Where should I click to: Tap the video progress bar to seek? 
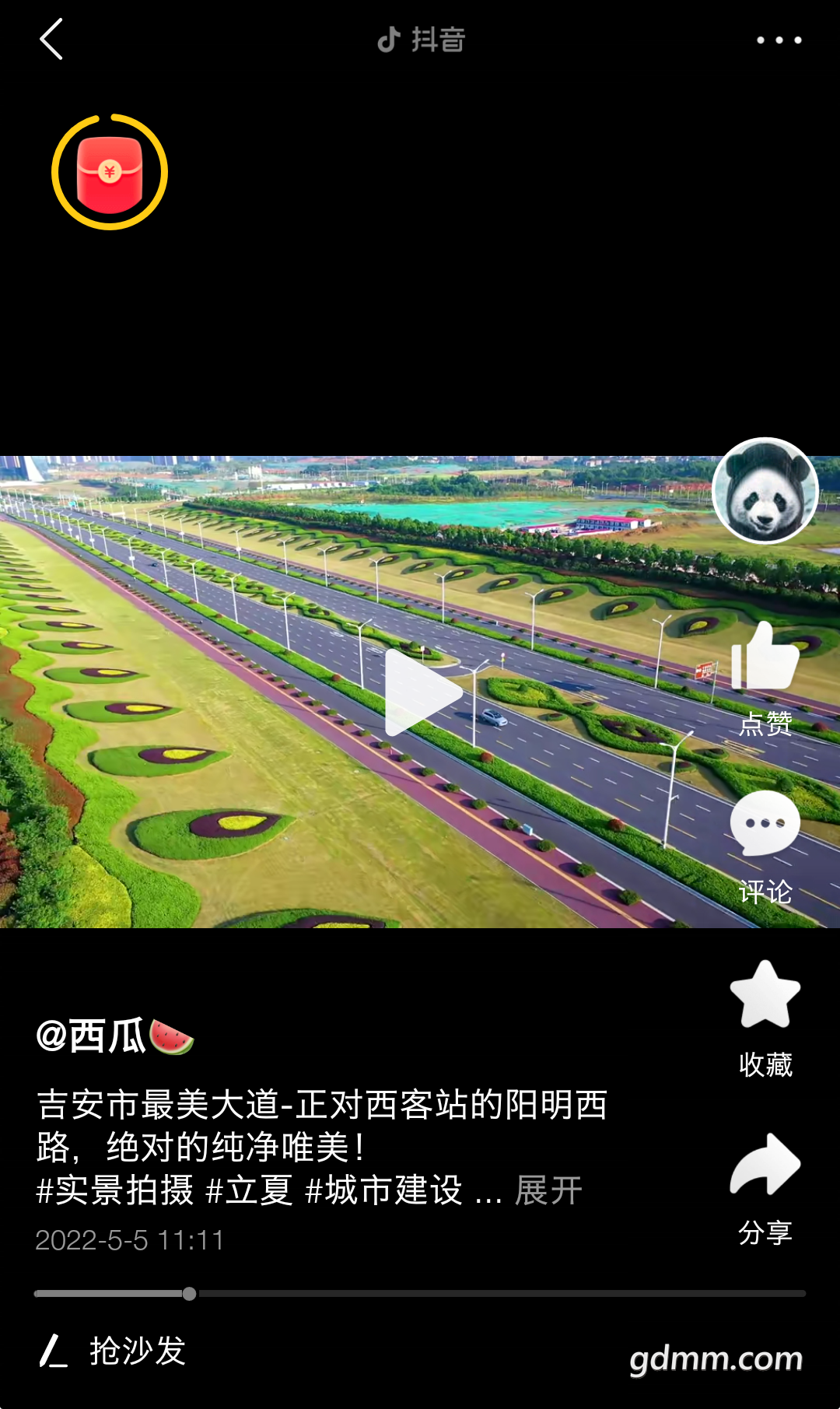click(498, 1293)
